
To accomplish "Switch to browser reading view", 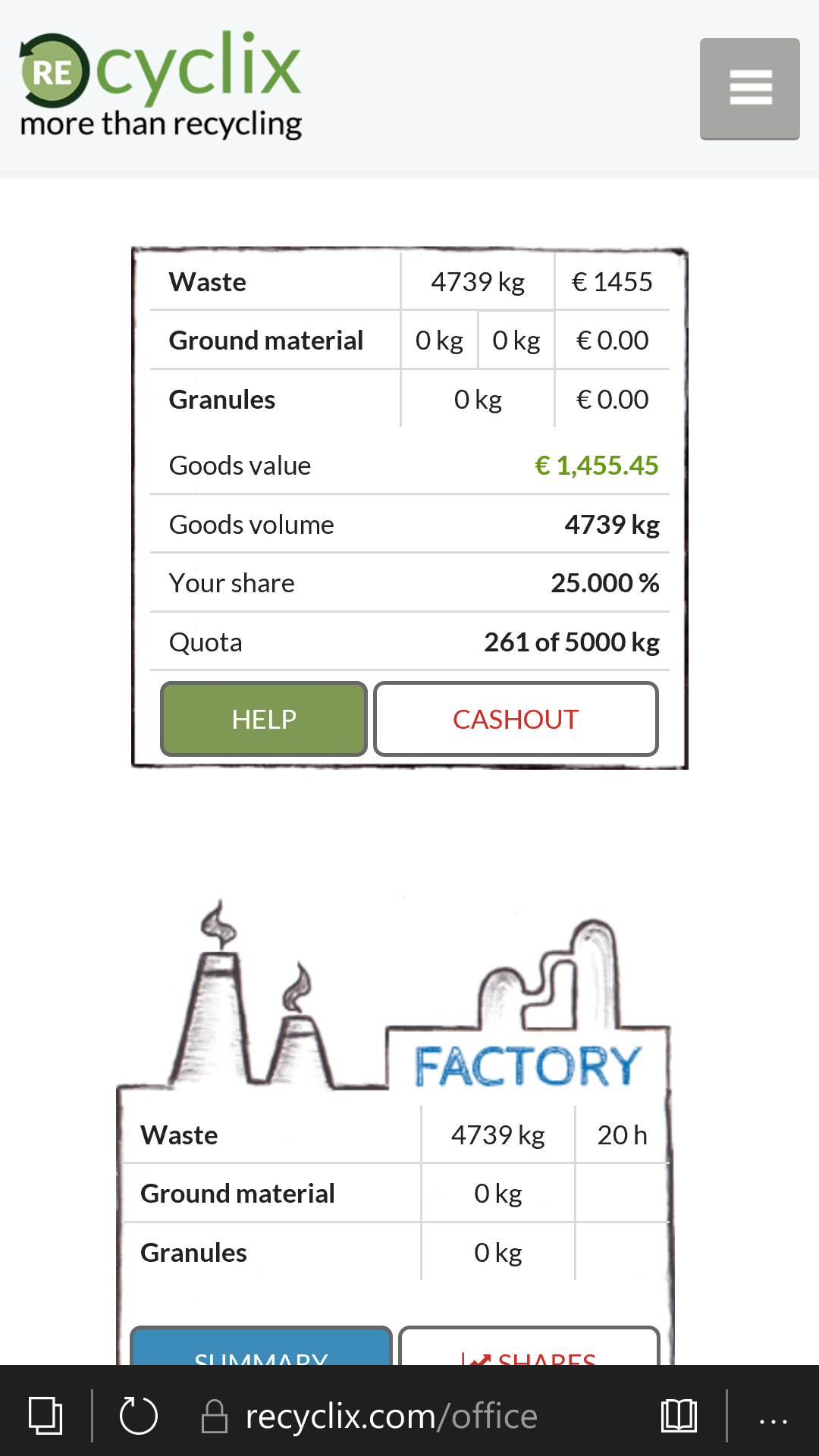I will coord(679,1415).
